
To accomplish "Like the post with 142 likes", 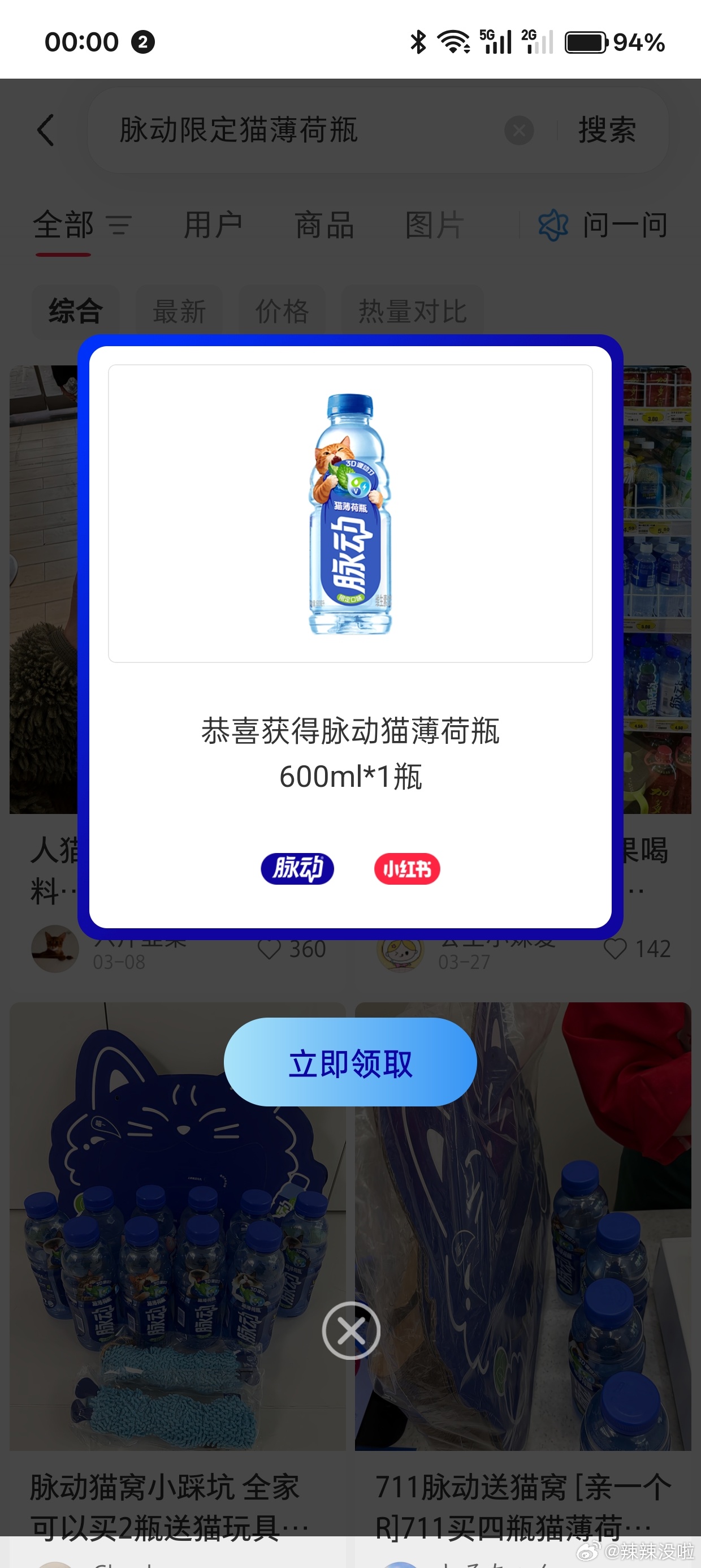I will (x=615, y=950).
